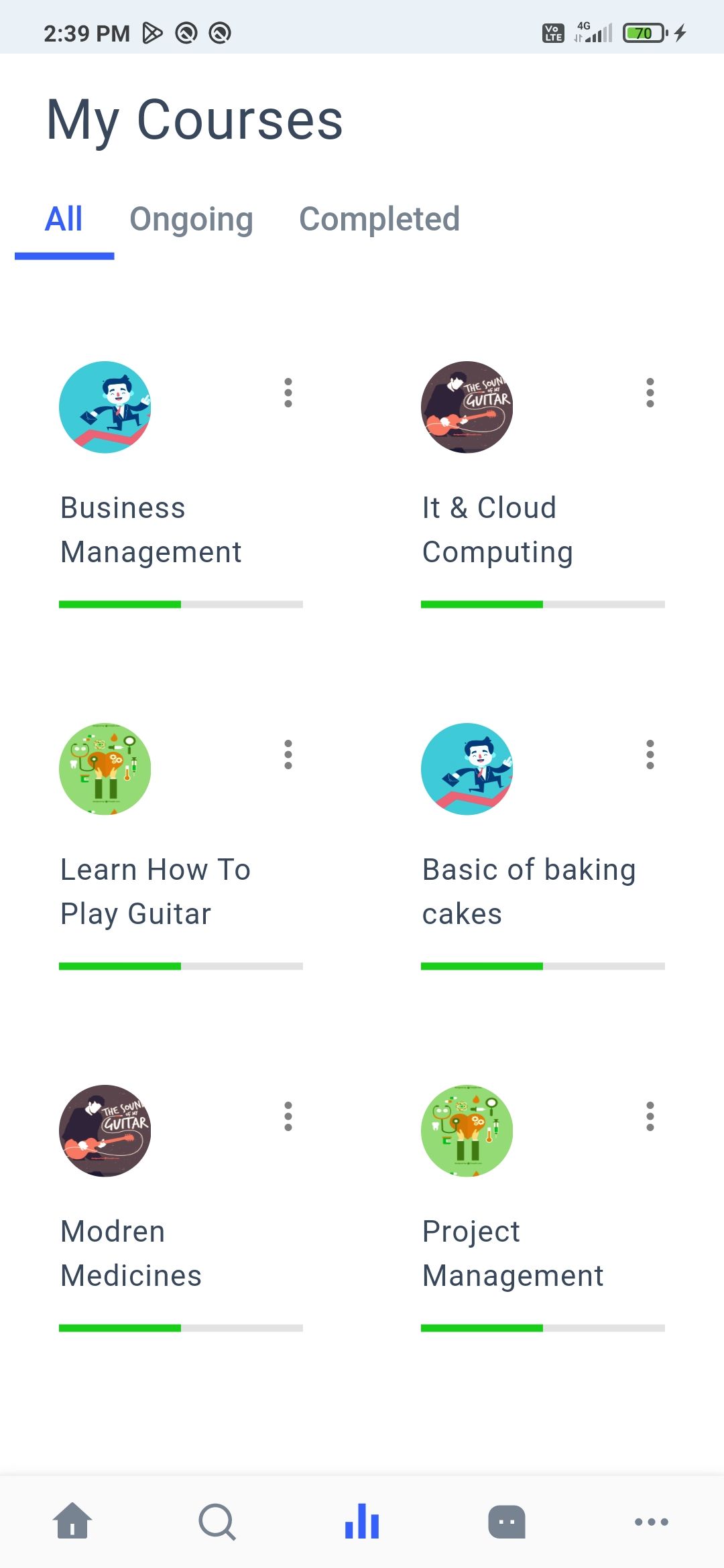Open the Basic of baking cakes course

click(528, 891)
